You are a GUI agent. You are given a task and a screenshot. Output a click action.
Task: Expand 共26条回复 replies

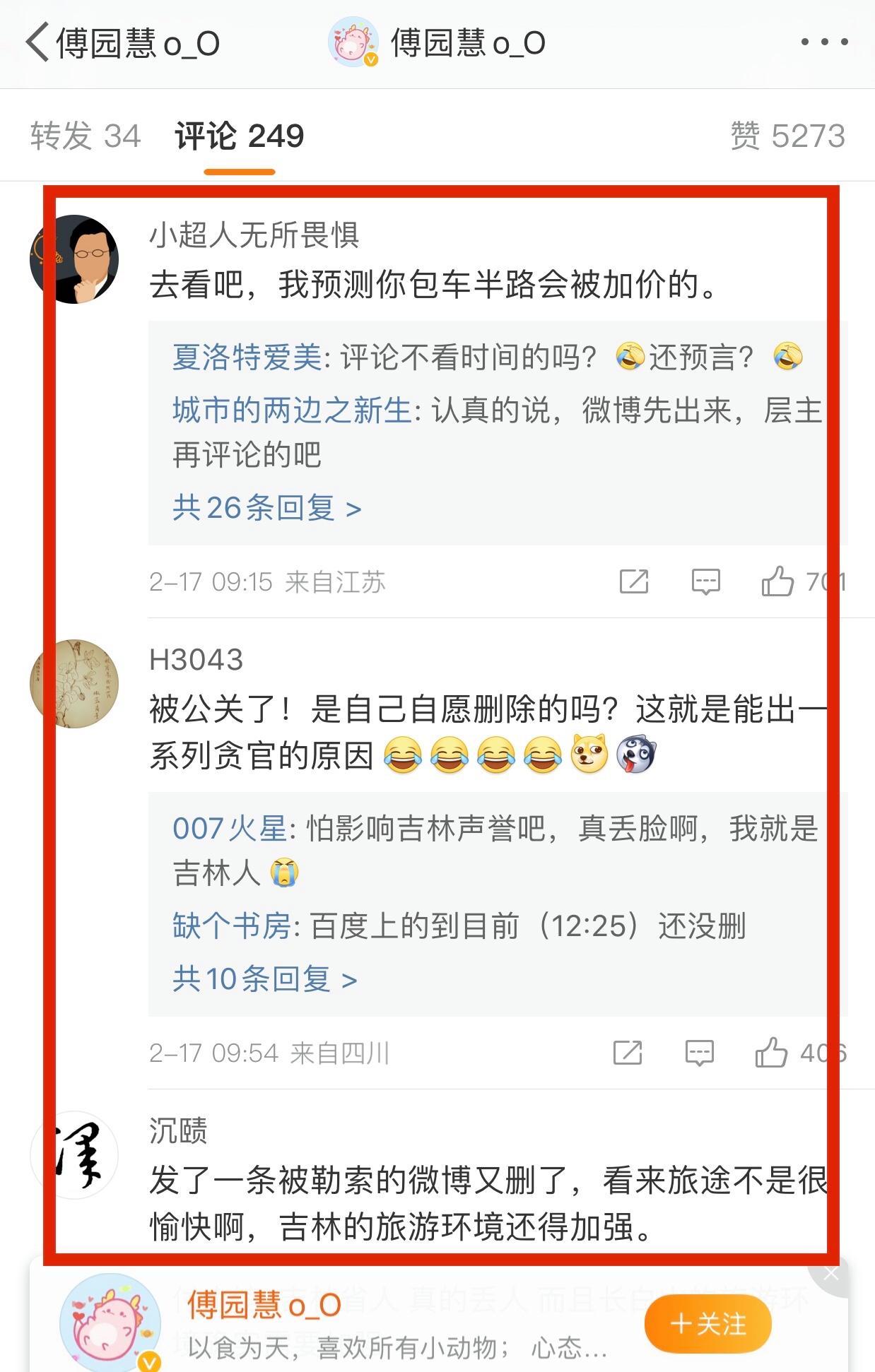[266, 508]
